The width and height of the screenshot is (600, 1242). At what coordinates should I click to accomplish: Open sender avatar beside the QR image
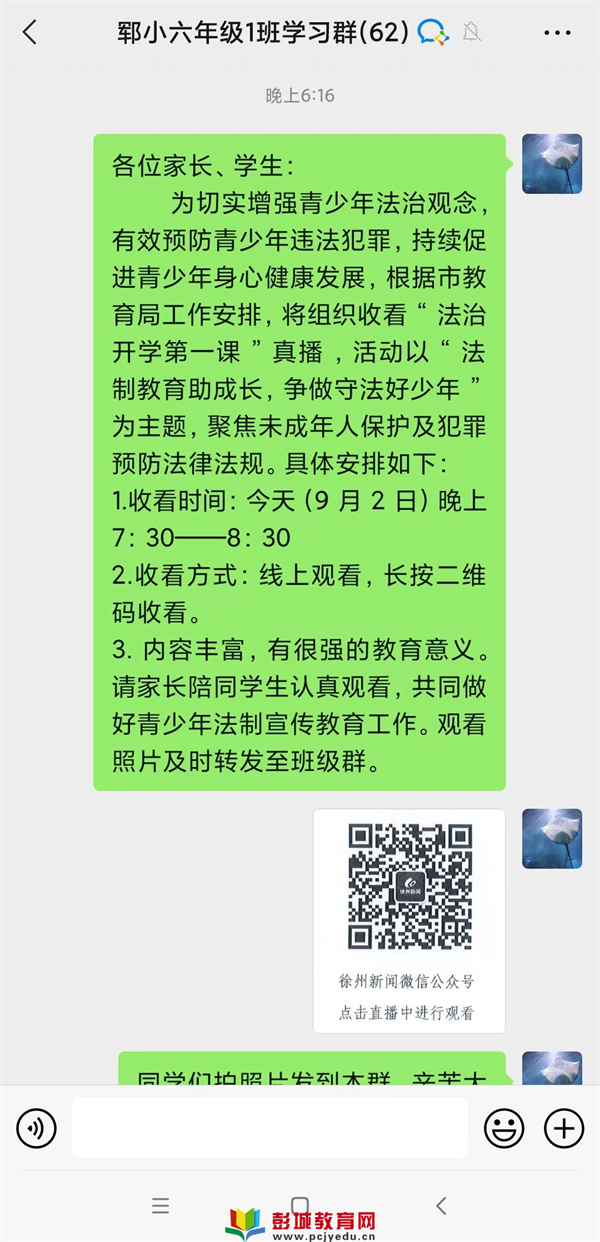pos(551,838)
